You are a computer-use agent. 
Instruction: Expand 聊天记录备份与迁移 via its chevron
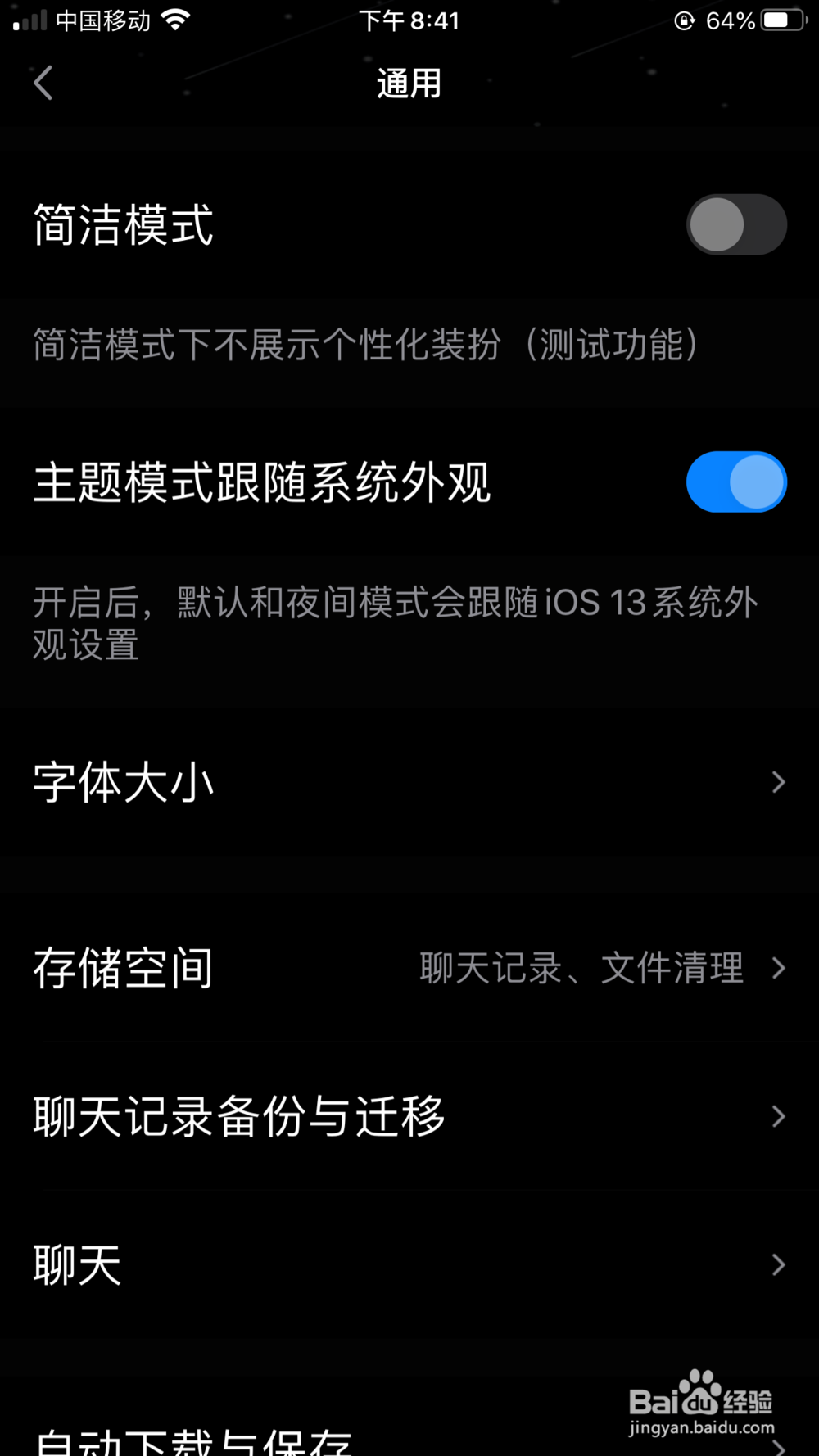pyautogui.click(x=777, y=1115)
